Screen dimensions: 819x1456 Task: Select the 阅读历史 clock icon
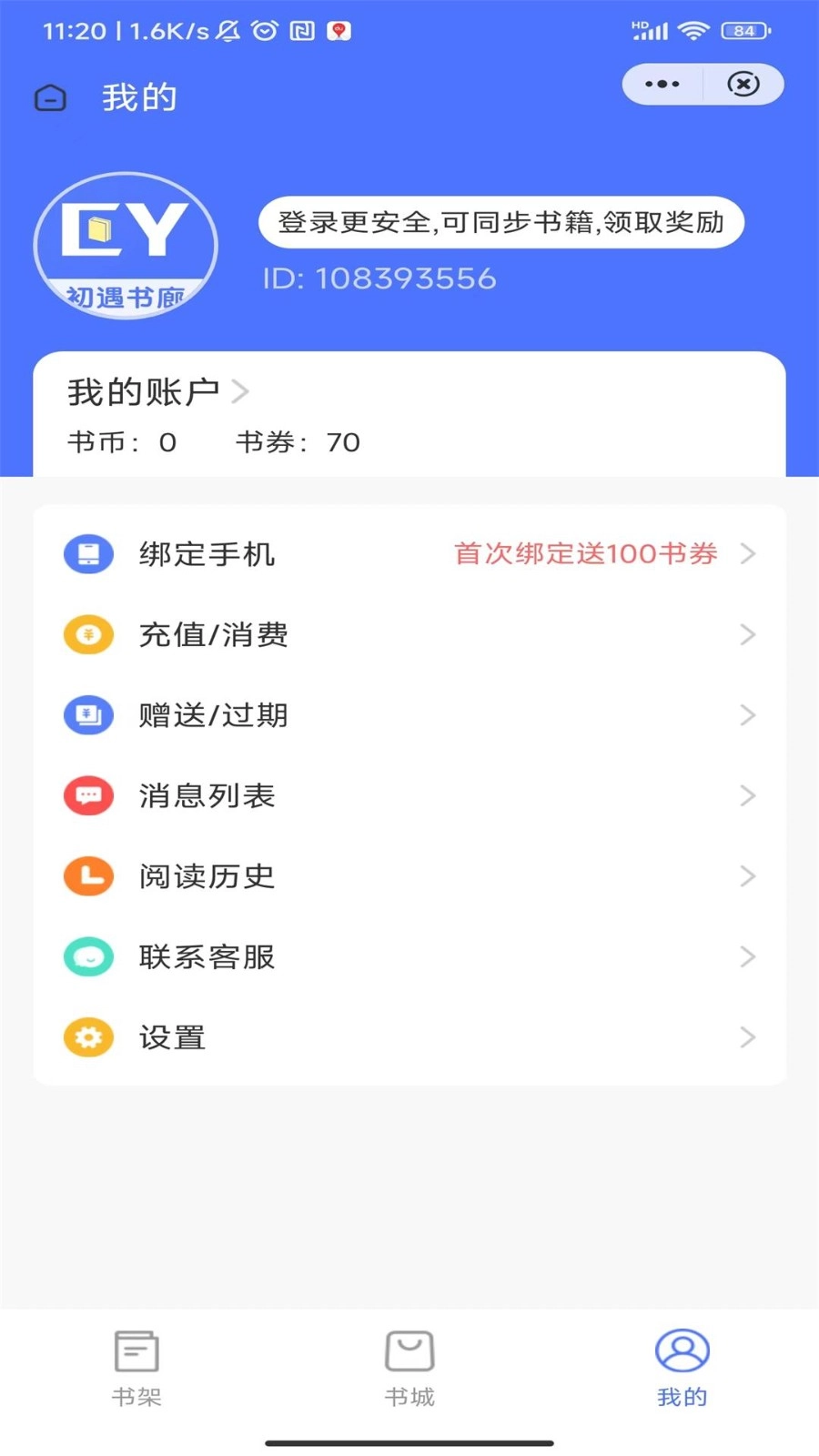(x=88, y=876)
